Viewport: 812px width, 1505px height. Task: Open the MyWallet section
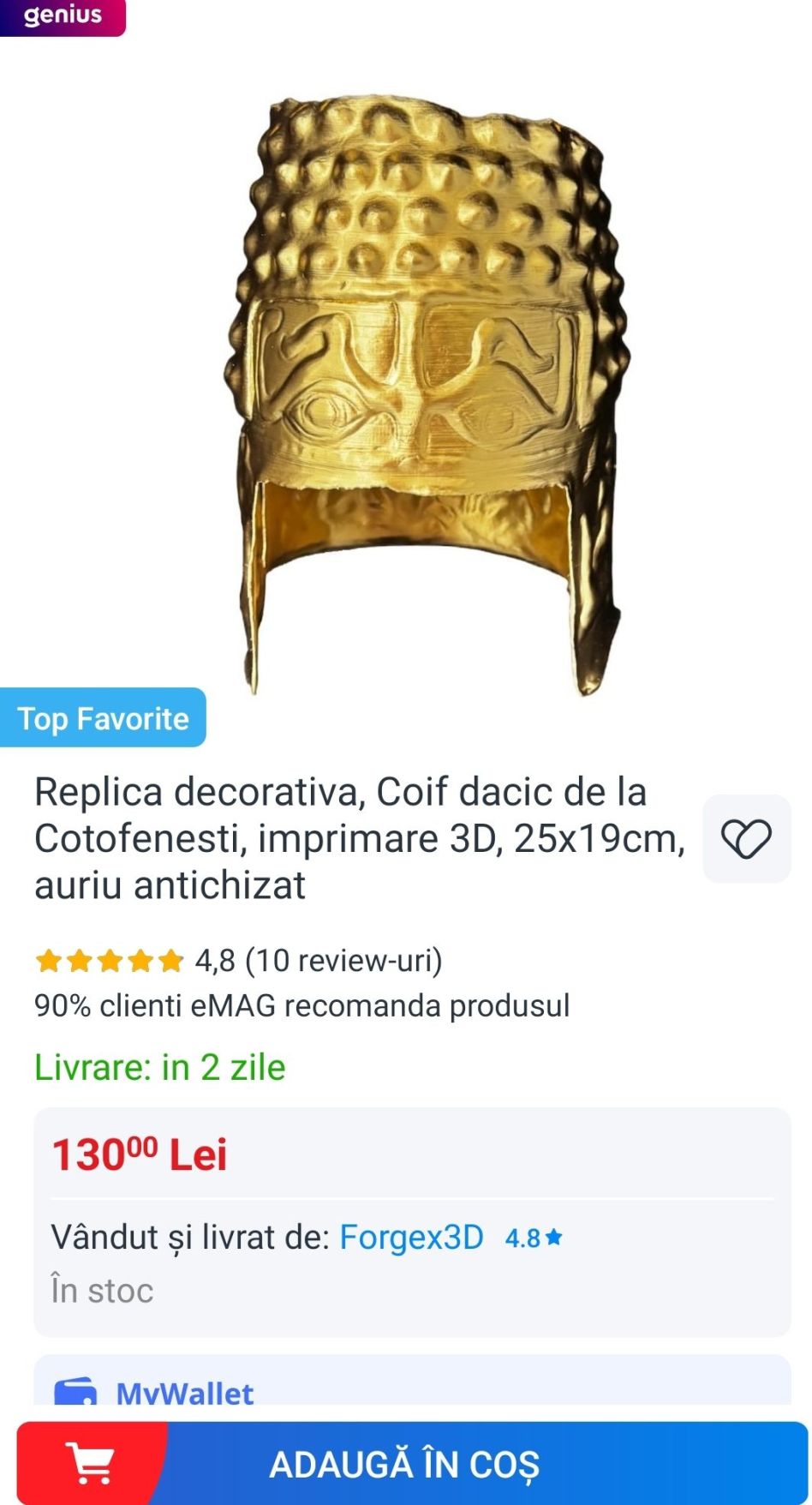tap(184, 1393)
